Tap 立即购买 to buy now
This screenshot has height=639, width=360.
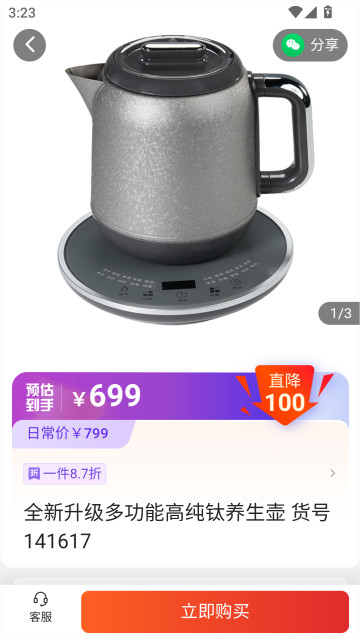(215, 611)
